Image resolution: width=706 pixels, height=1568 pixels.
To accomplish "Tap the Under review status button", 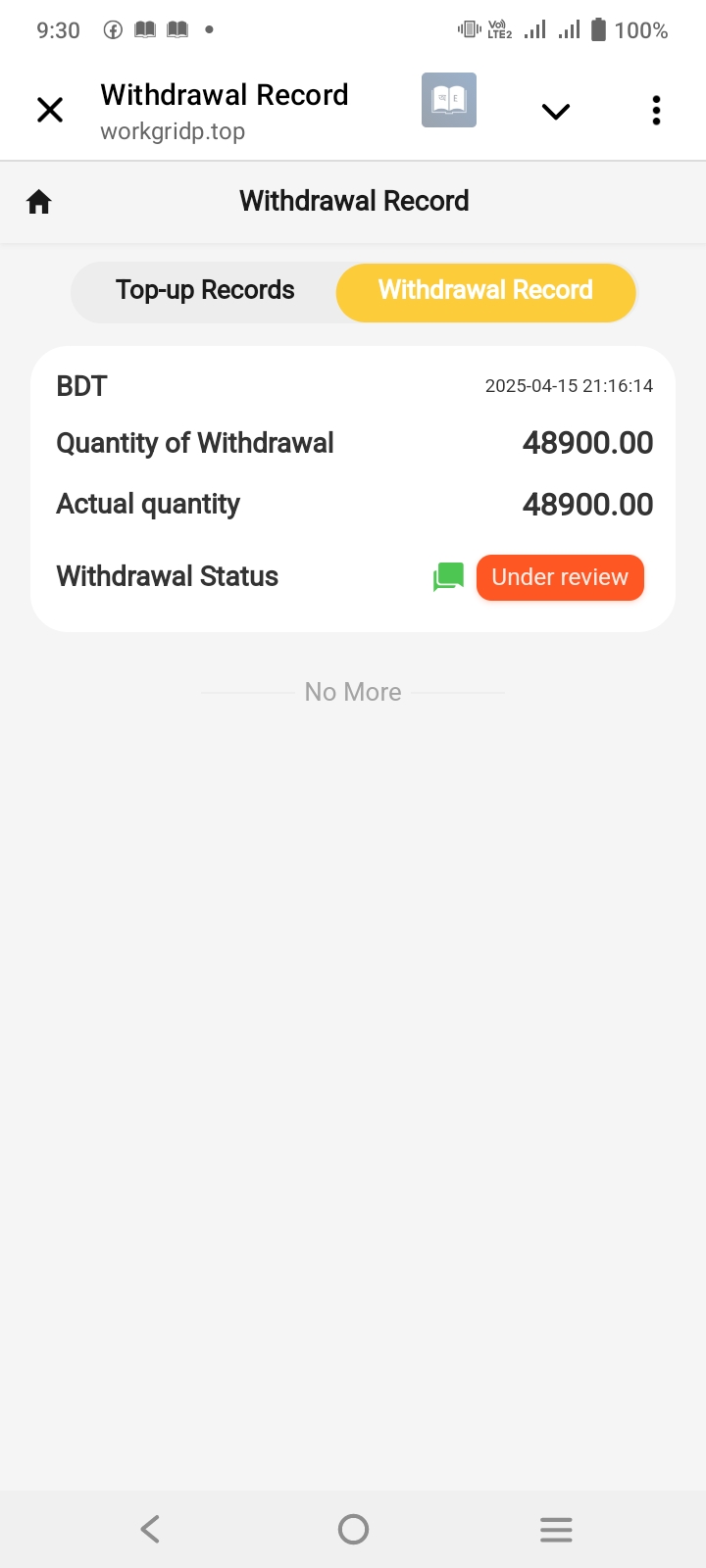I will point(560,577).
